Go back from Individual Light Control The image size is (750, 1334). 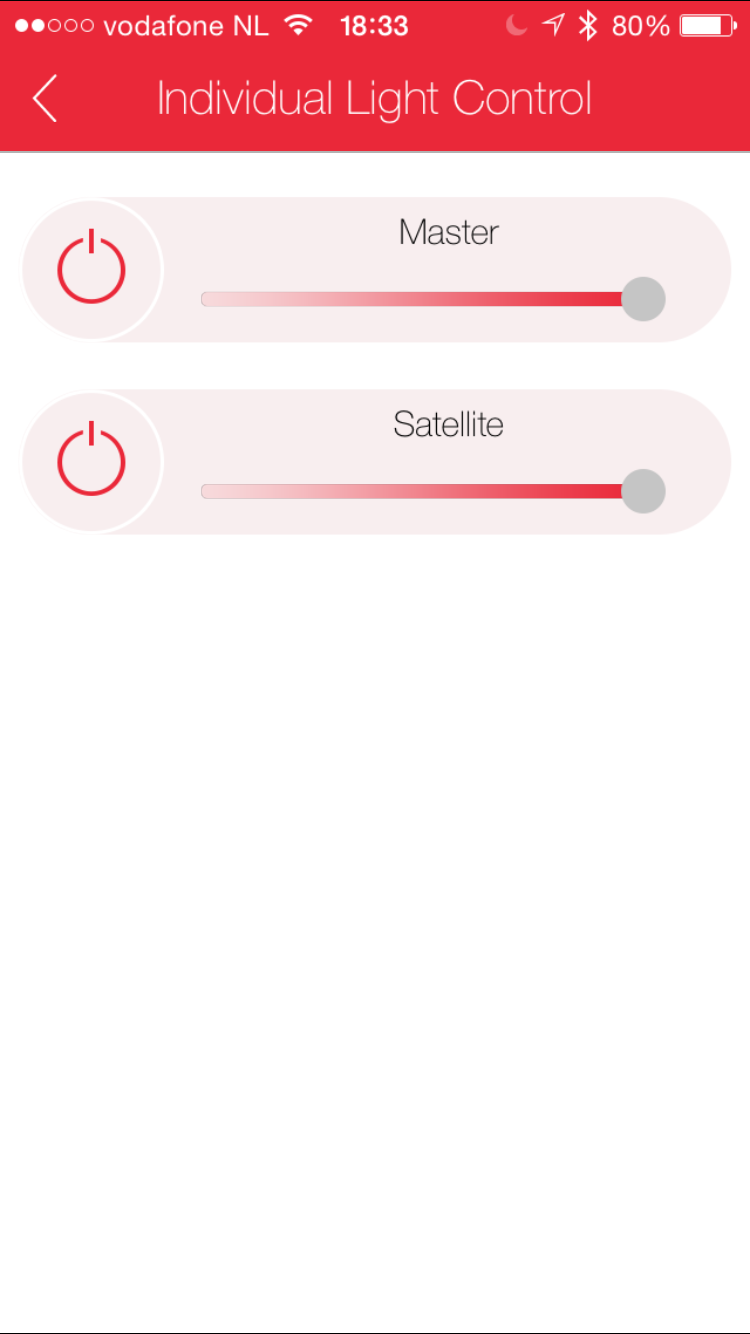click(x=45, y=99)
